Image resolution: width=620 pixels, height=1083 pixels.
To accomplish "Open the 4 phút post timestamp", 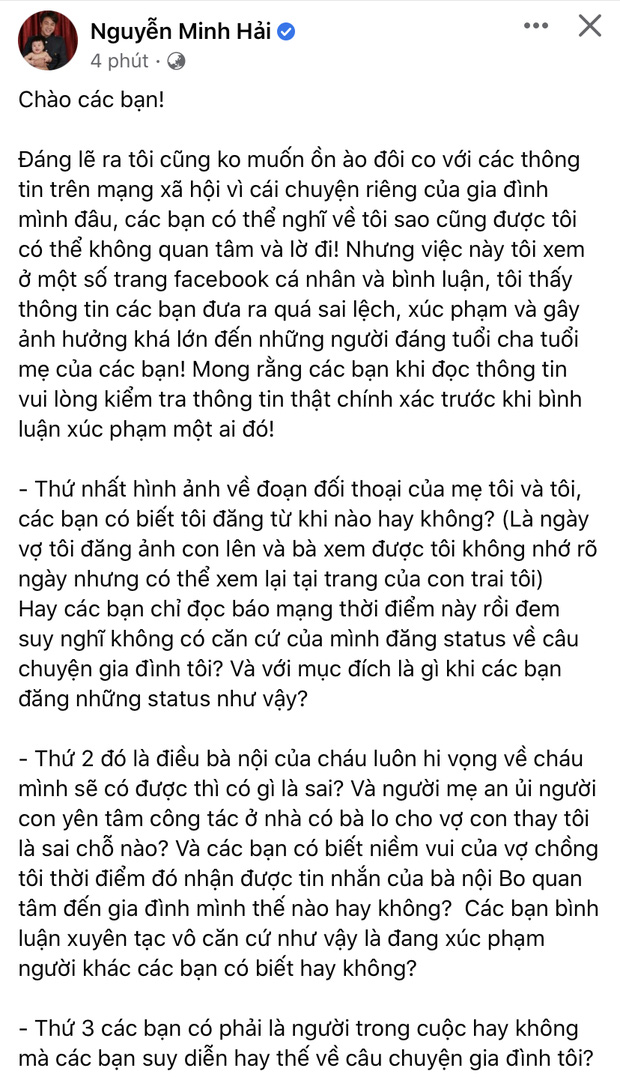I will pos(119,61).
